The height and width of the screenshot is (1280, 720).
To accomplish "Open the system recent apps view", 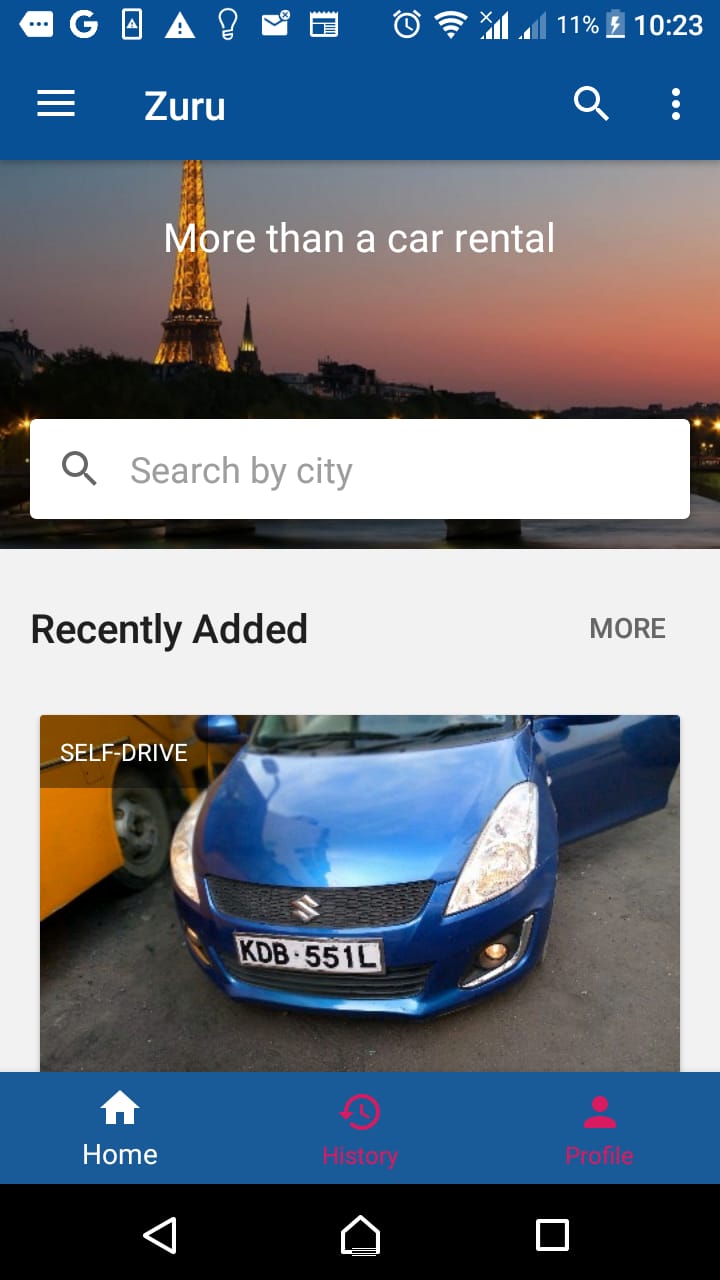I will 552,1235.
